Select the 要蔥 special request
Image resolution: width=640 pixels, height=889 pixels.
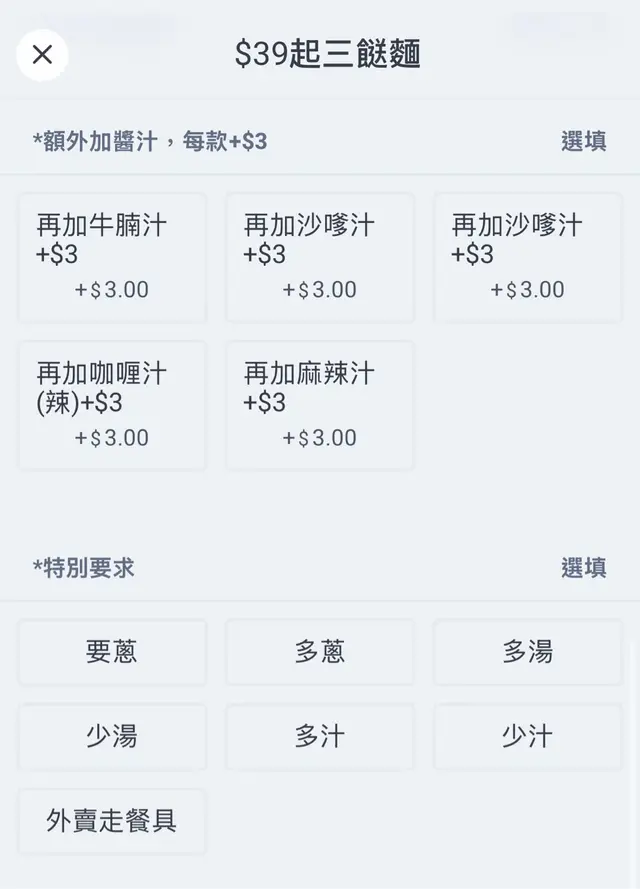[112, 652]
